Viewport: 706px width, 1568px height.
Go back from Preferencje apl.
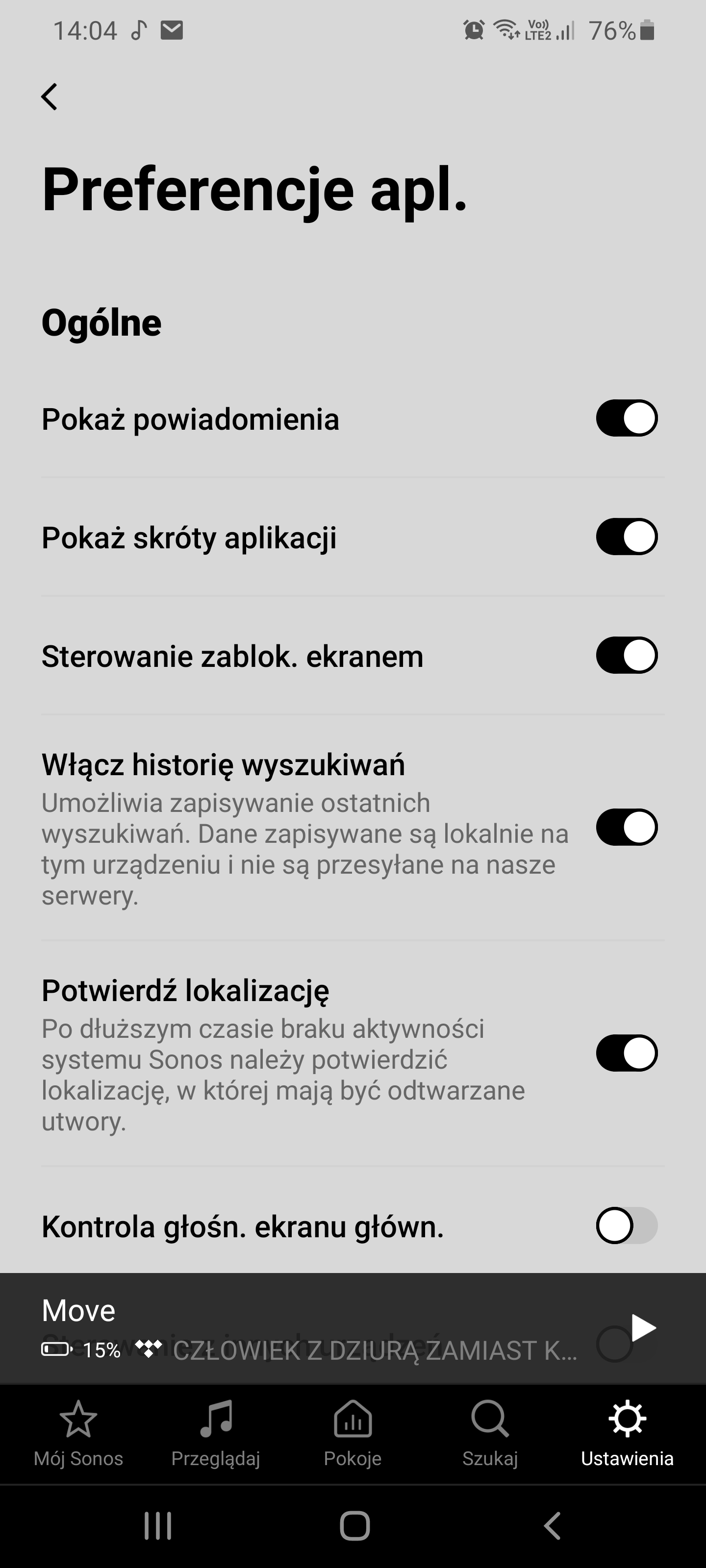[x=50, y=97]
